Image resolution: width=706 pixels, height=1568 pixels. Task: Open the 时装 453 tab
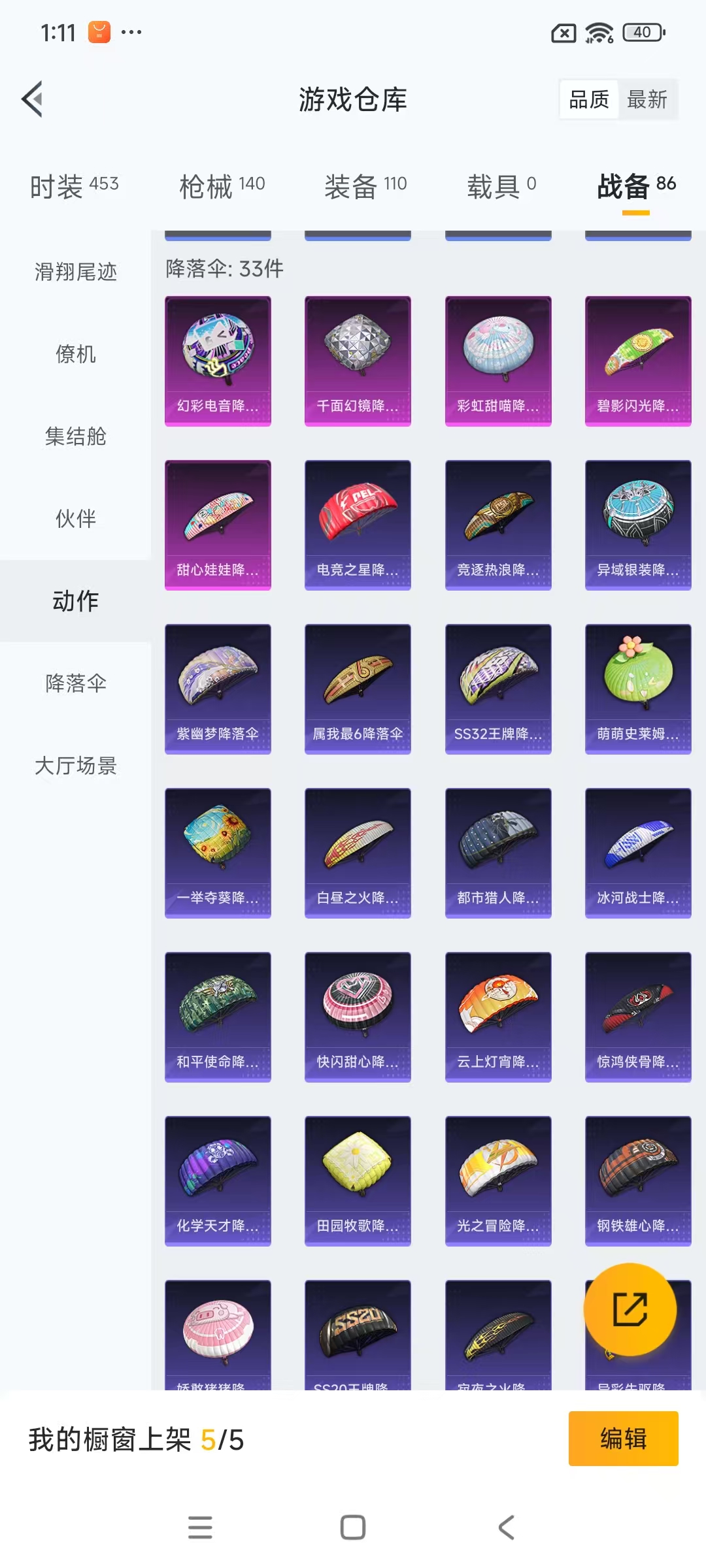pos(73,185)
